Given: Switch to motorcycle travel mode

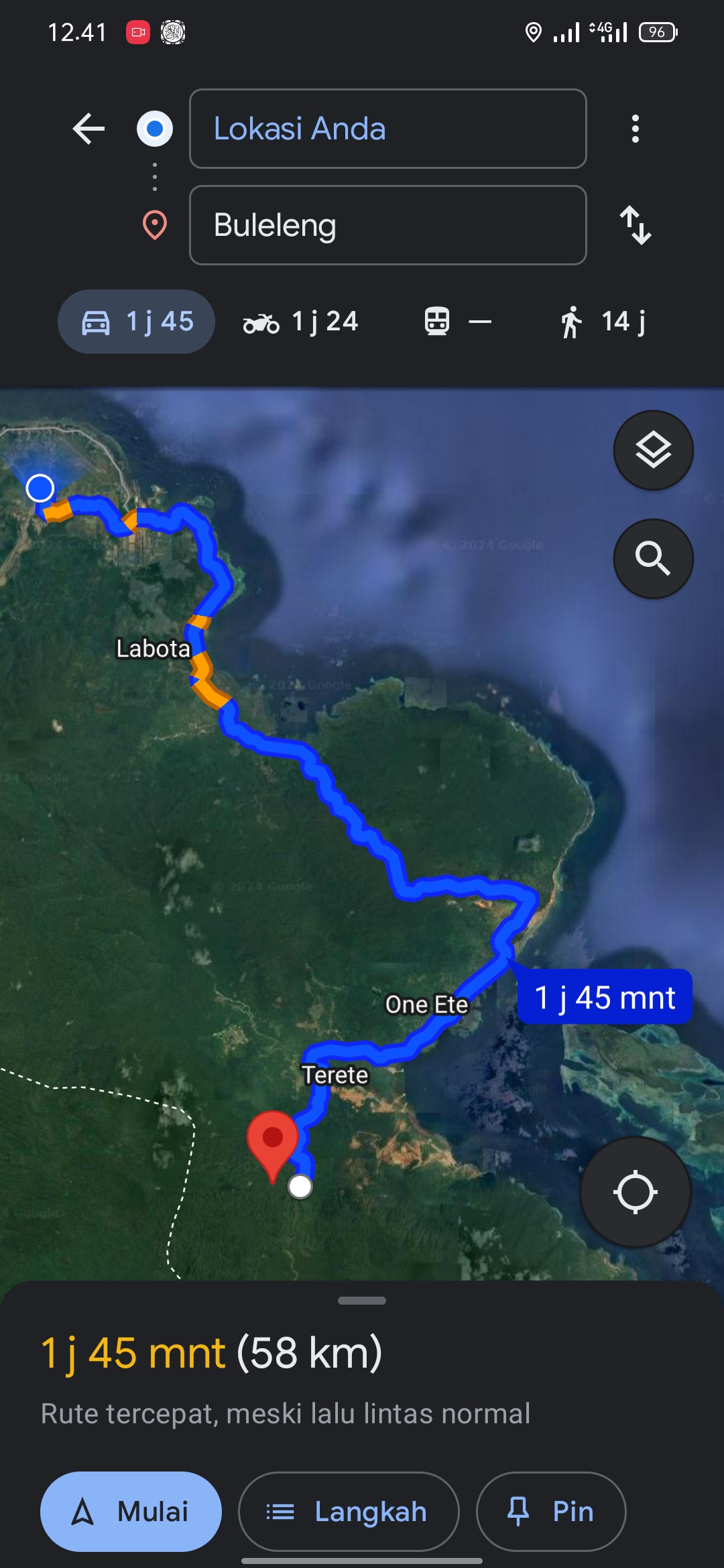Looking at the screenshot, I should pyautogui.click(x=300, y=322).
